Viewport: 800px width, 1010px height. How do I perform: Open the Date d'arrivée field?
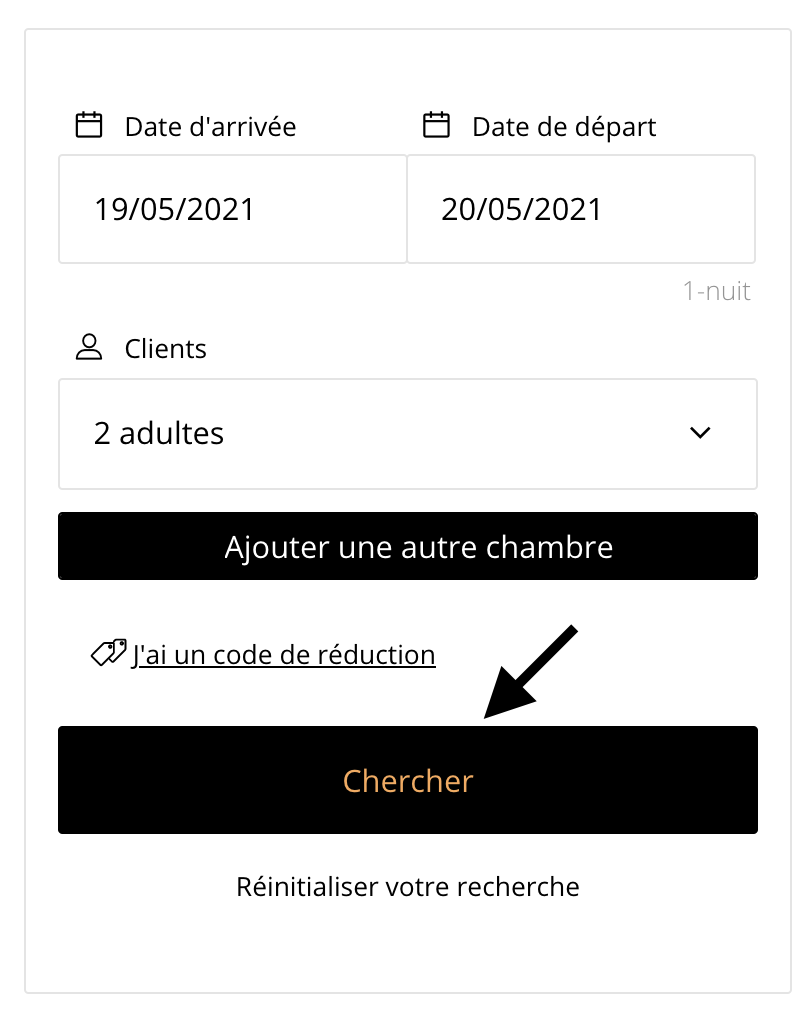(x=232, y=209)
